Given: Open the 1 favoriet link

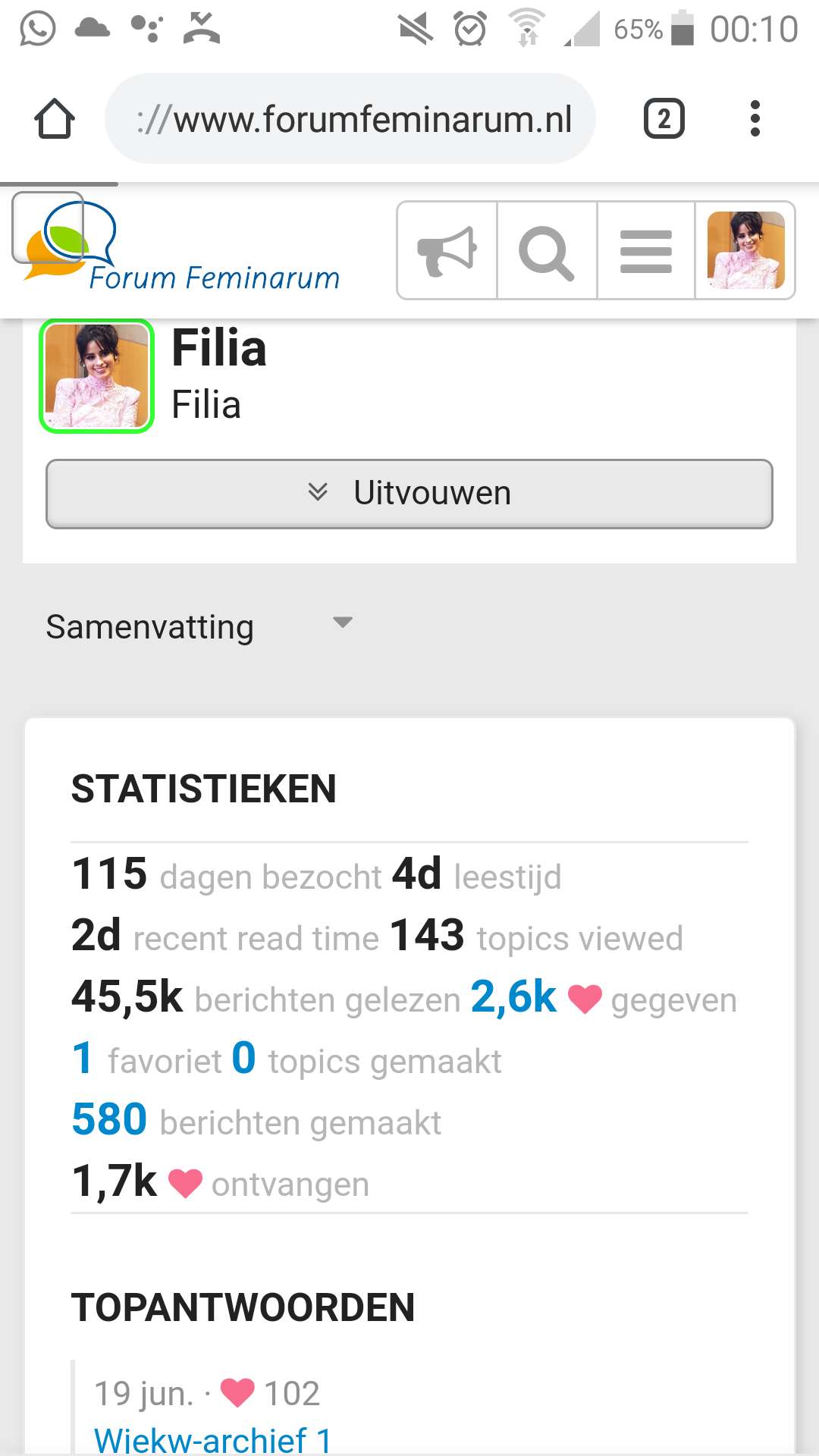Looking at the screenshot, I should coord(146,1059).
